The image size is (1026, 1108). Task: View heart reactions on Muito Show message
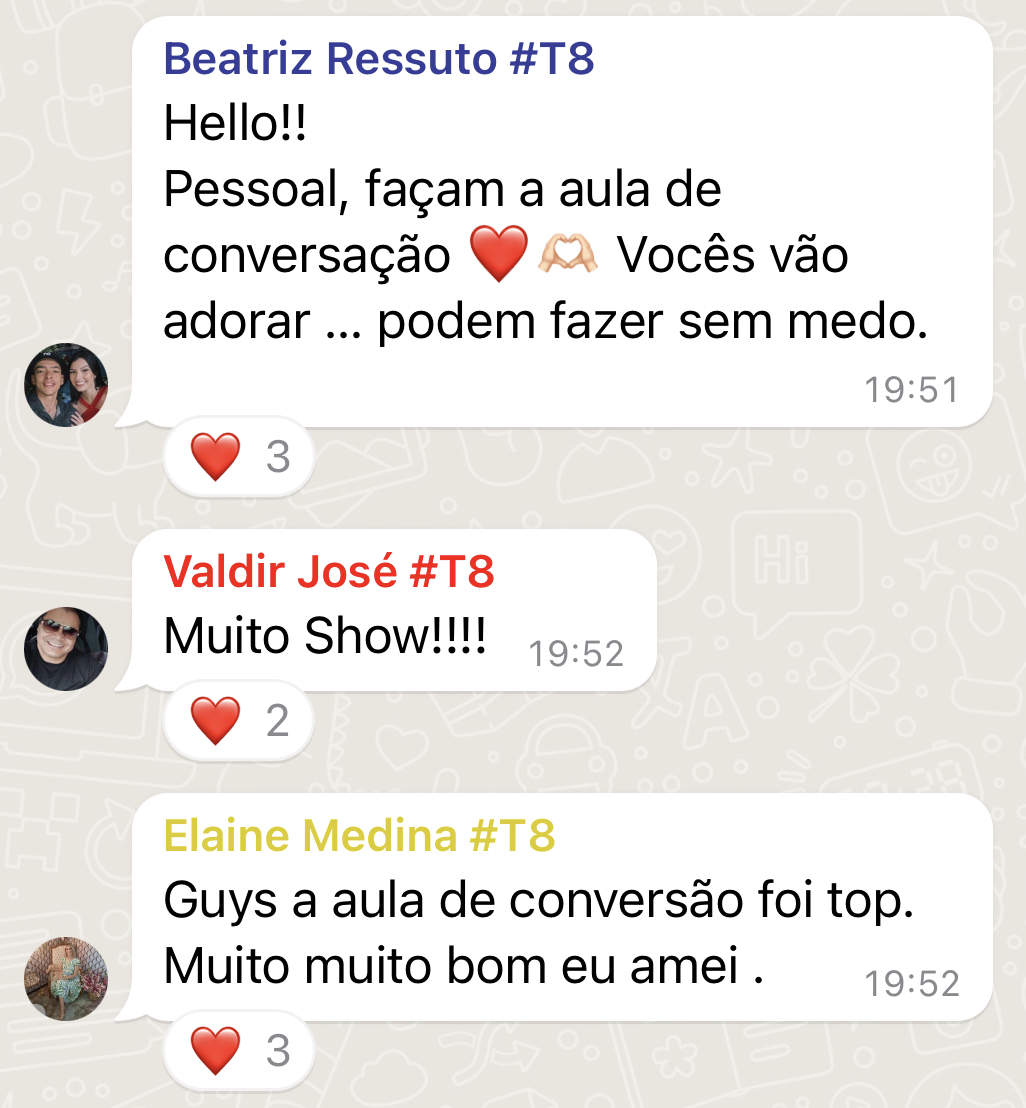coord(240,721)
